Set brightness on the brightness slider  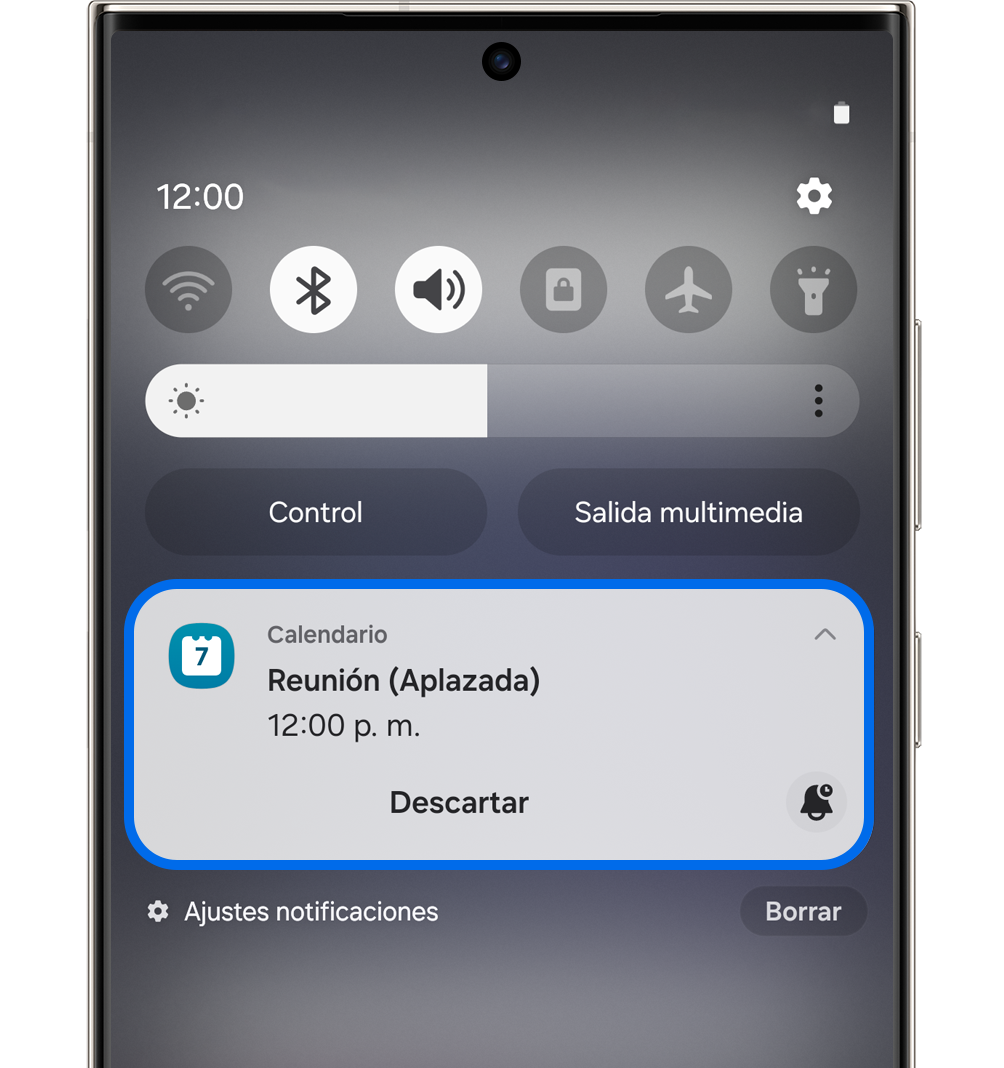pos(486,401)
